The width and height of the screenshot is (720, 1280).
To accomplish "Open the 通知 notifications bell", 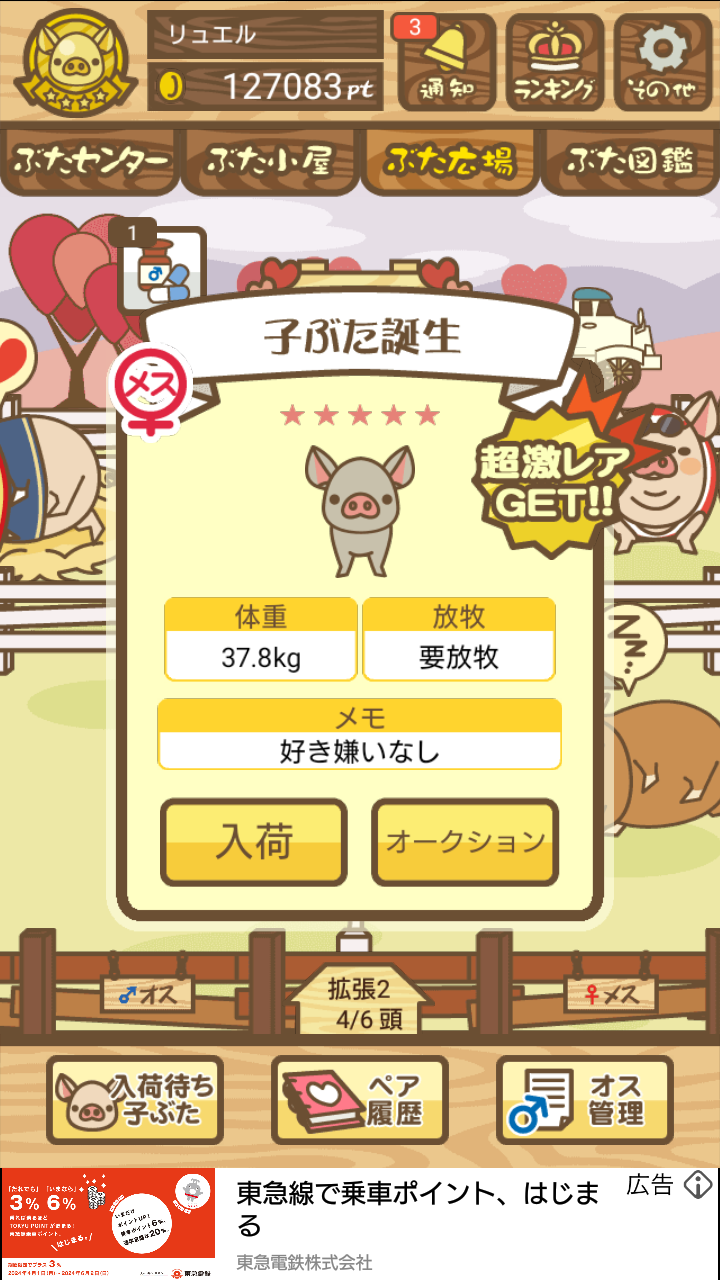I will click(446, 62).
